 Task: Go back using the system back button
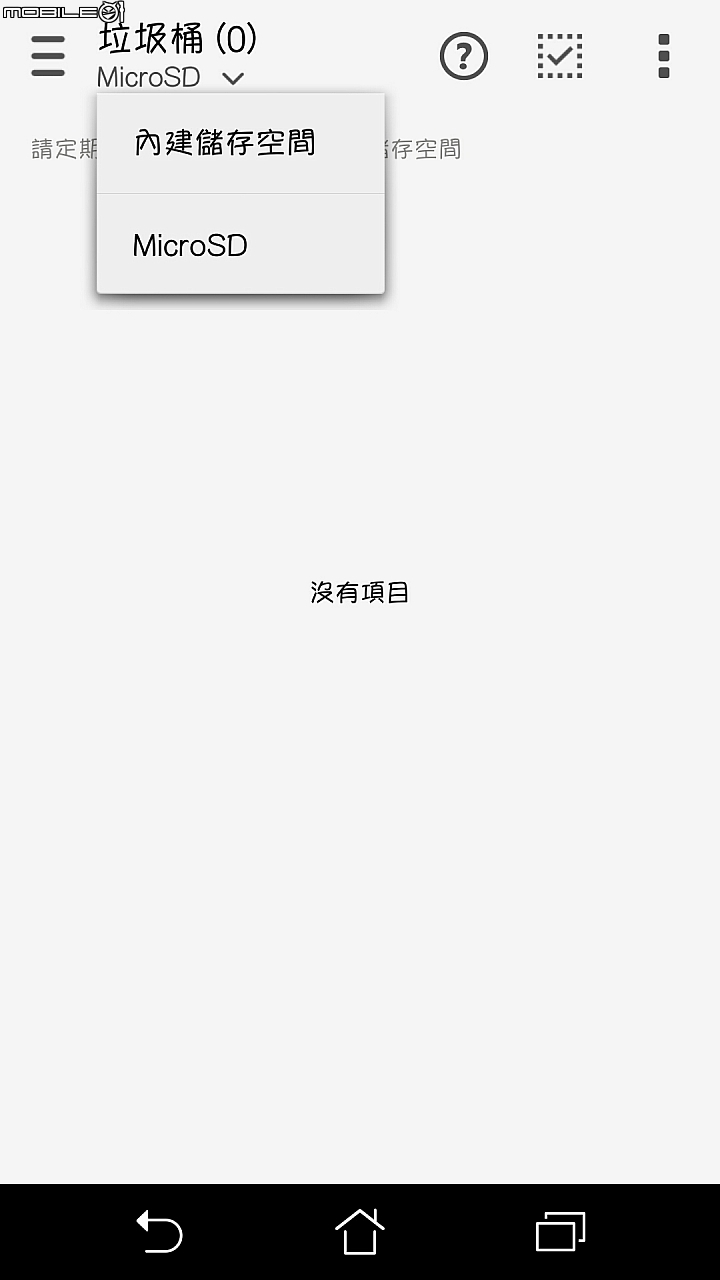click(x=159, y=1231)
